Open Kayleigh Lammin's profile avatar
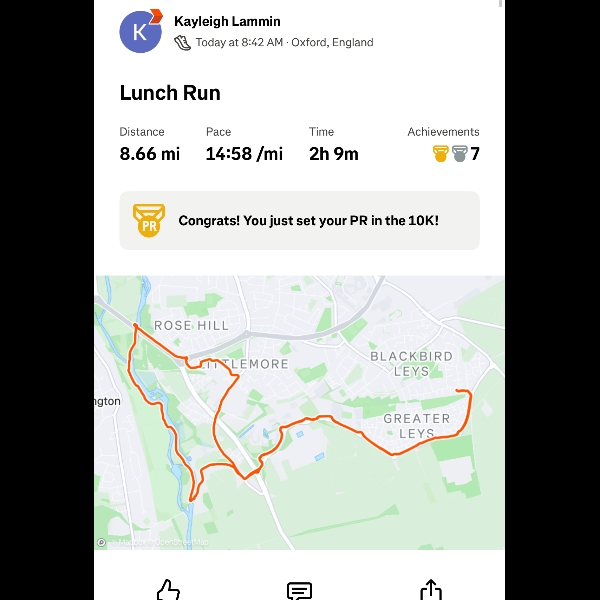600x600 pixels. (x=140, y=31)
